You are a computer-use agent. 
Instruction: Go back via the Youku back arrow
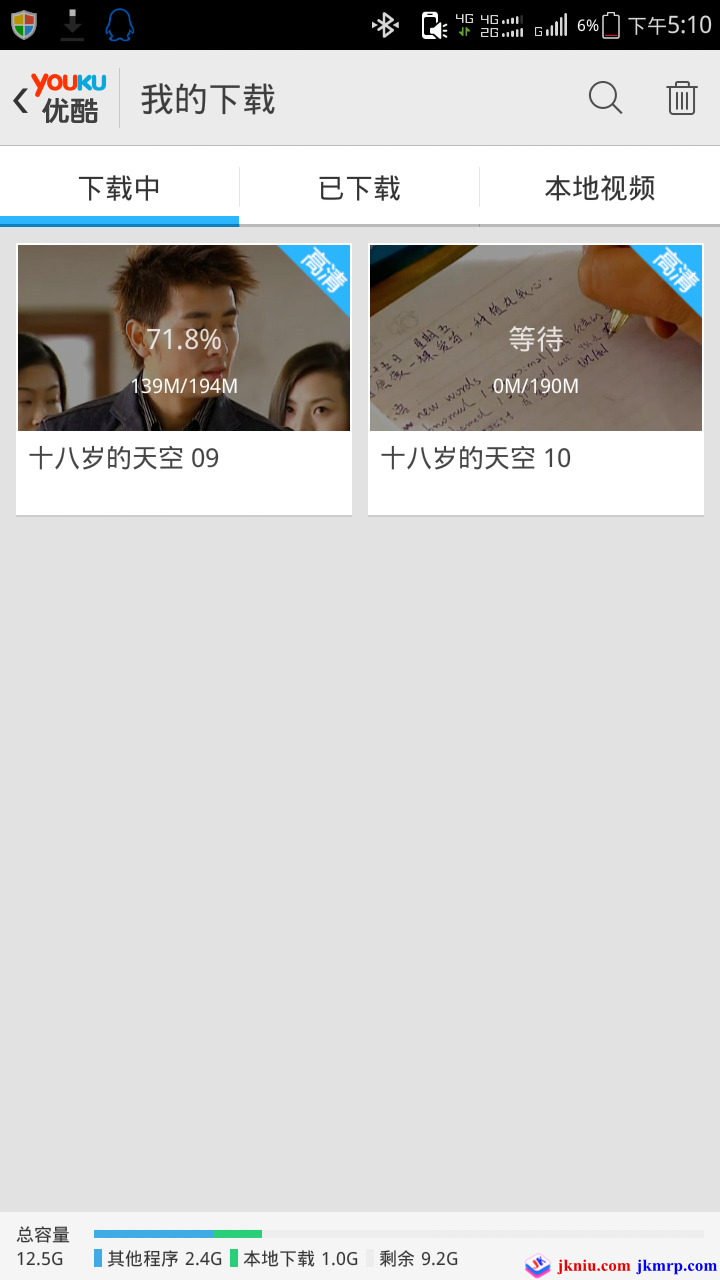pyautogui.click(x=22, y=100)
